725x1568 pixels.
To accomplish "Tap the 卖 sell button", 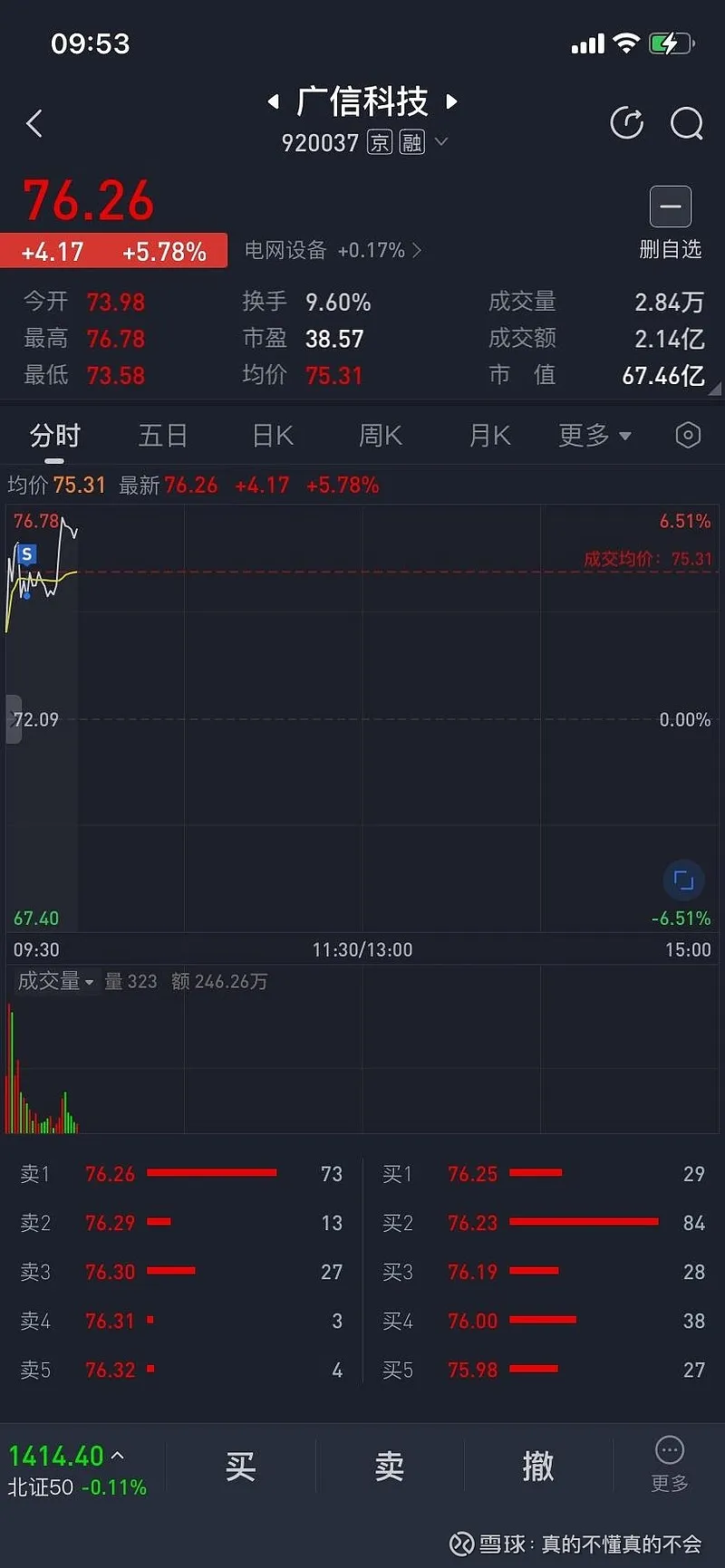I will pos(390,1466).
